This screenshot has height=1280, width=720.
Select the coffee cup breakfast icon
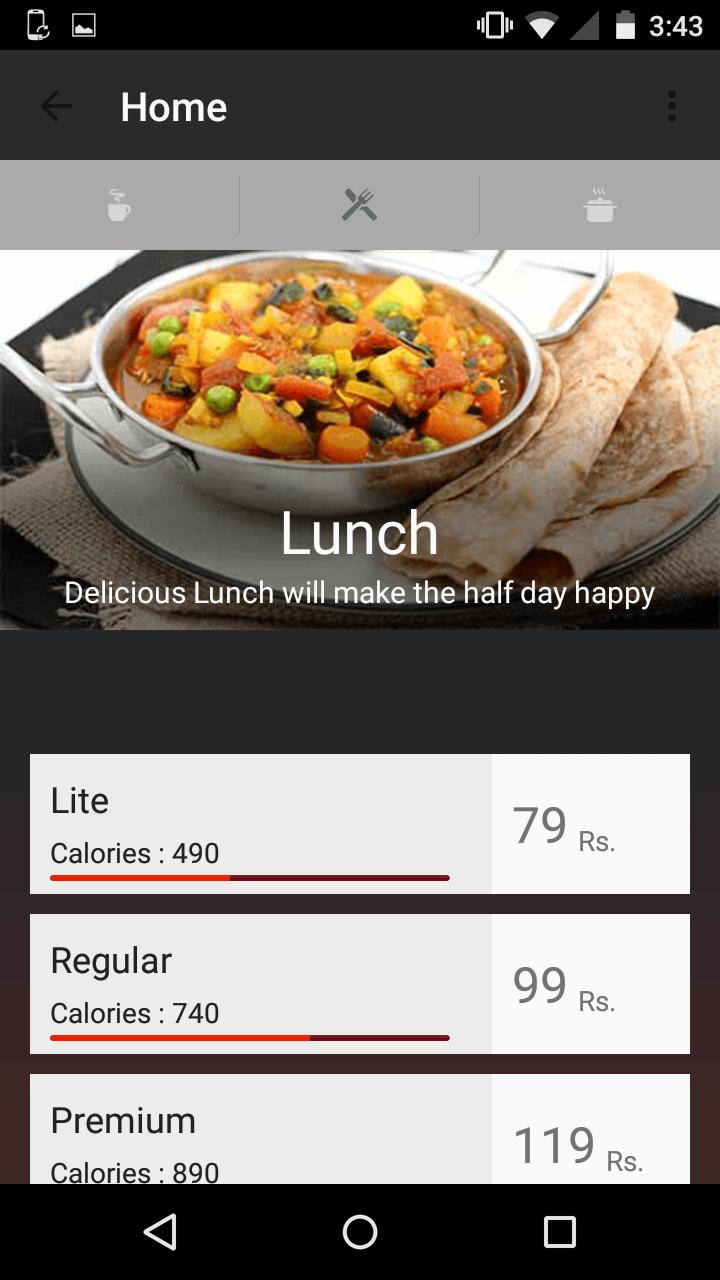(118, 204)
